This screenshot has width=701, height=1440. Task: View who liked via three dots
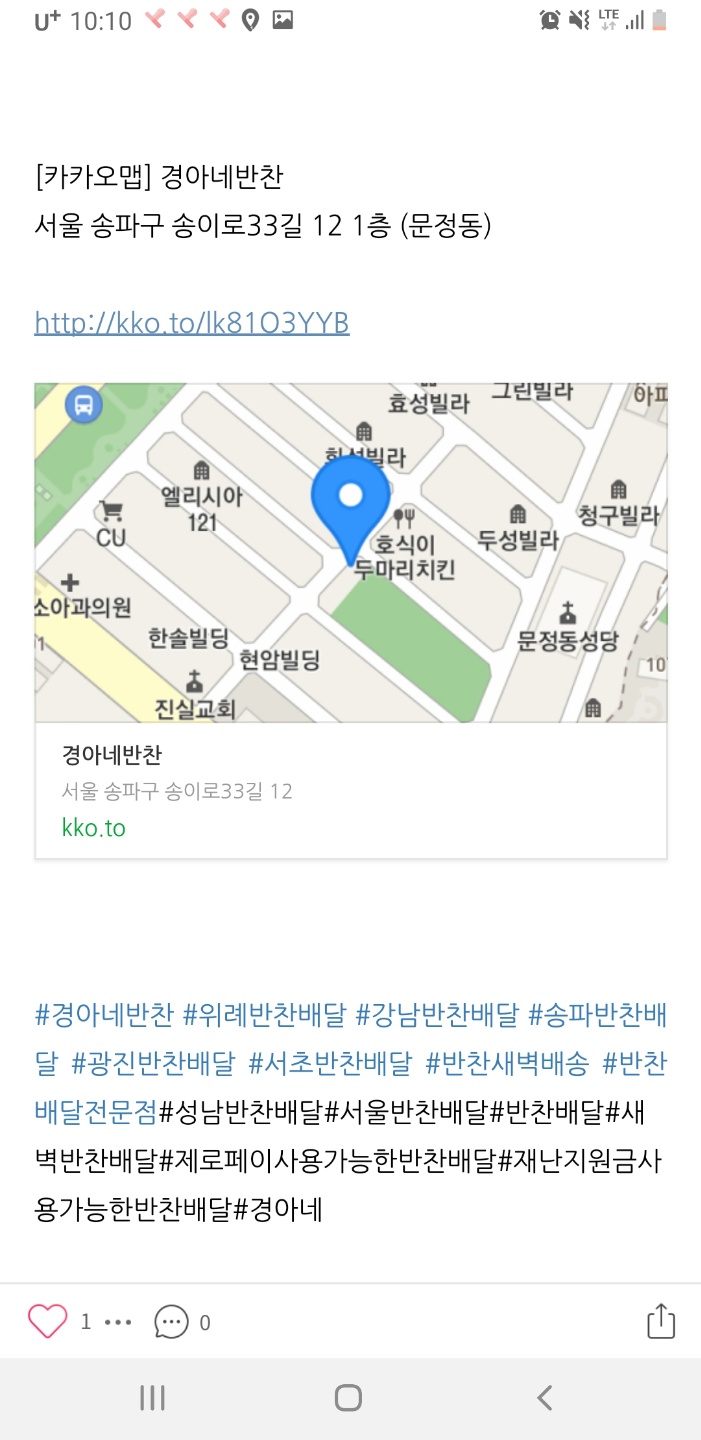[x=118, y=1322]
